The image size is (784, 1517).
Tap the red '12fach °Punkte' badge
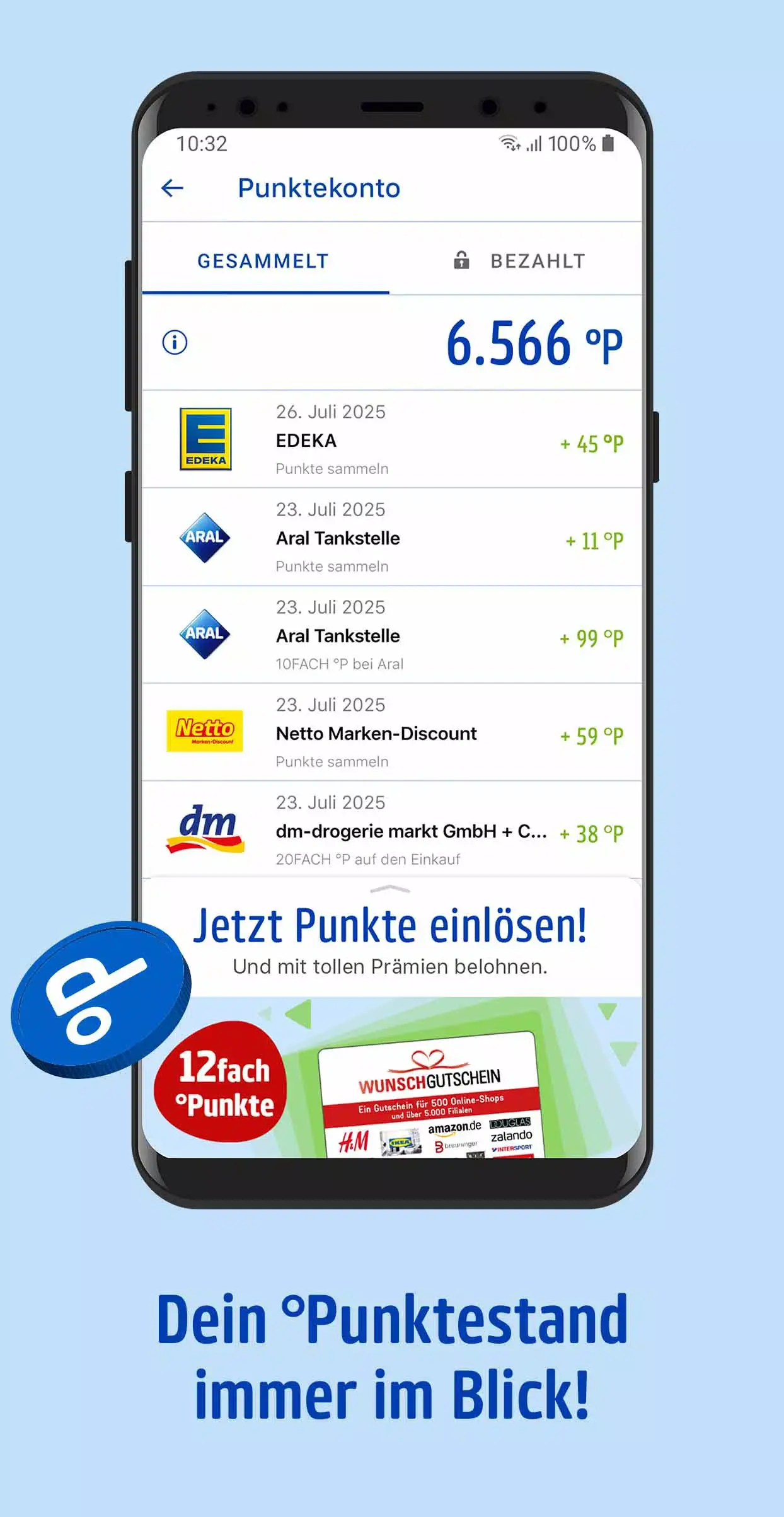224,1085
